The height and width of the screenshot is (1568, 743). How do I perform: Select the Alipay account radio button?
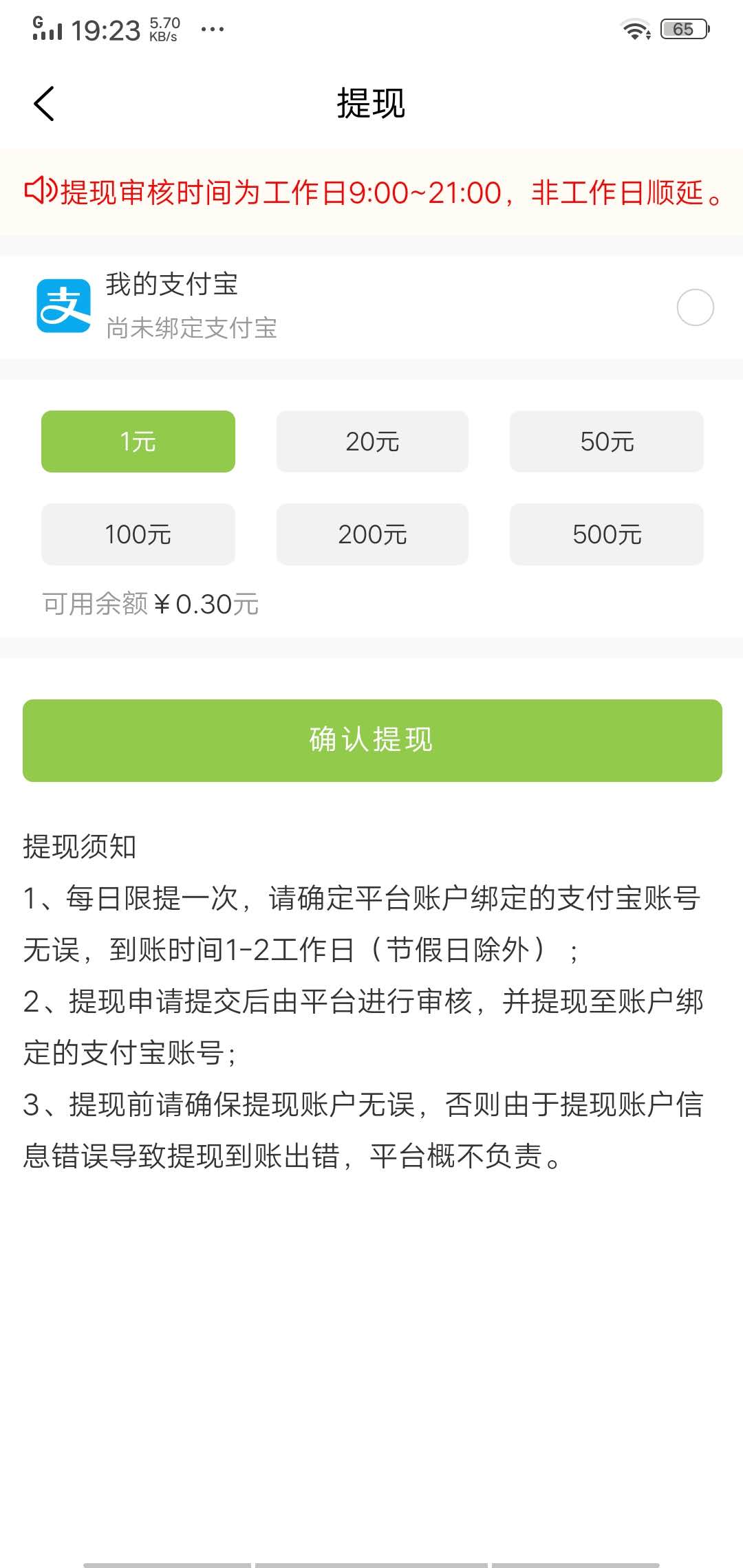[695, 307]
